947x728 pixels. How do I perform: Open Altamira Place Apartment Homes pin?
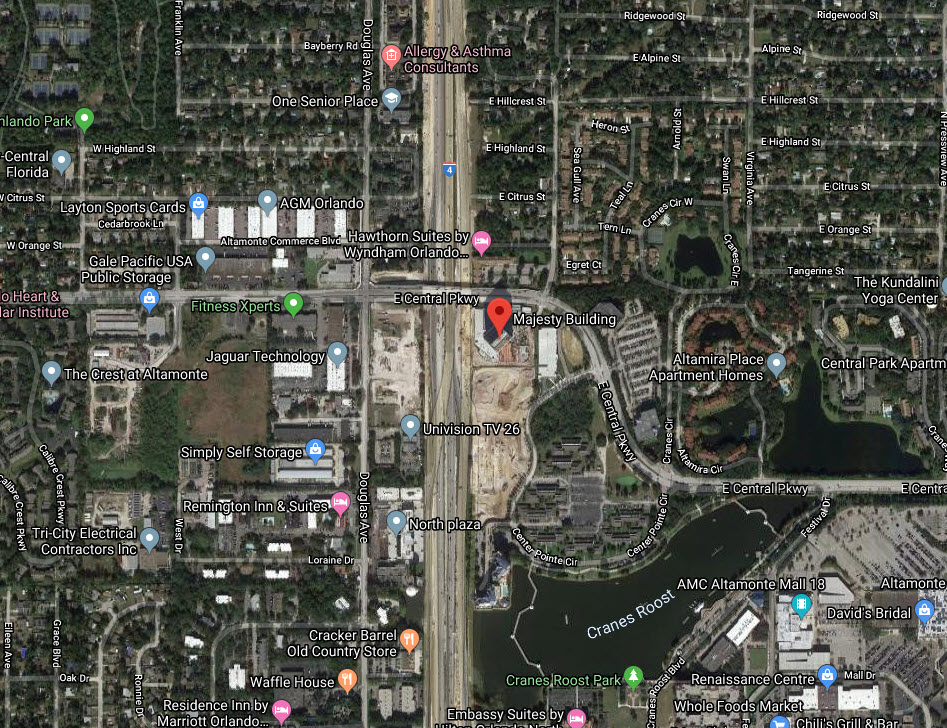(776, 362)
